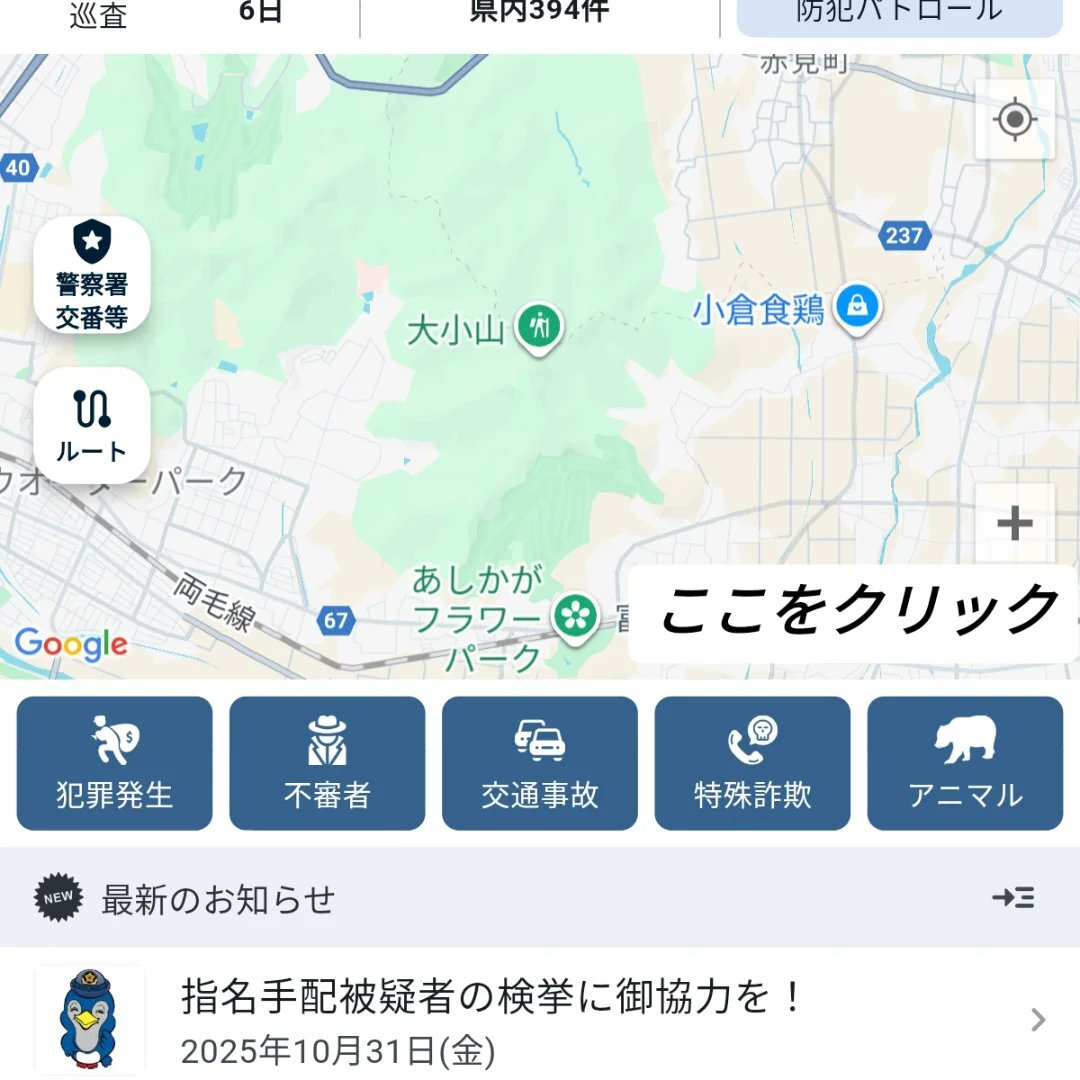The width and height of the screenshot is (1080, 1080).
Task: Show 不審者 suspicious person reports
Action: point(327,763)
